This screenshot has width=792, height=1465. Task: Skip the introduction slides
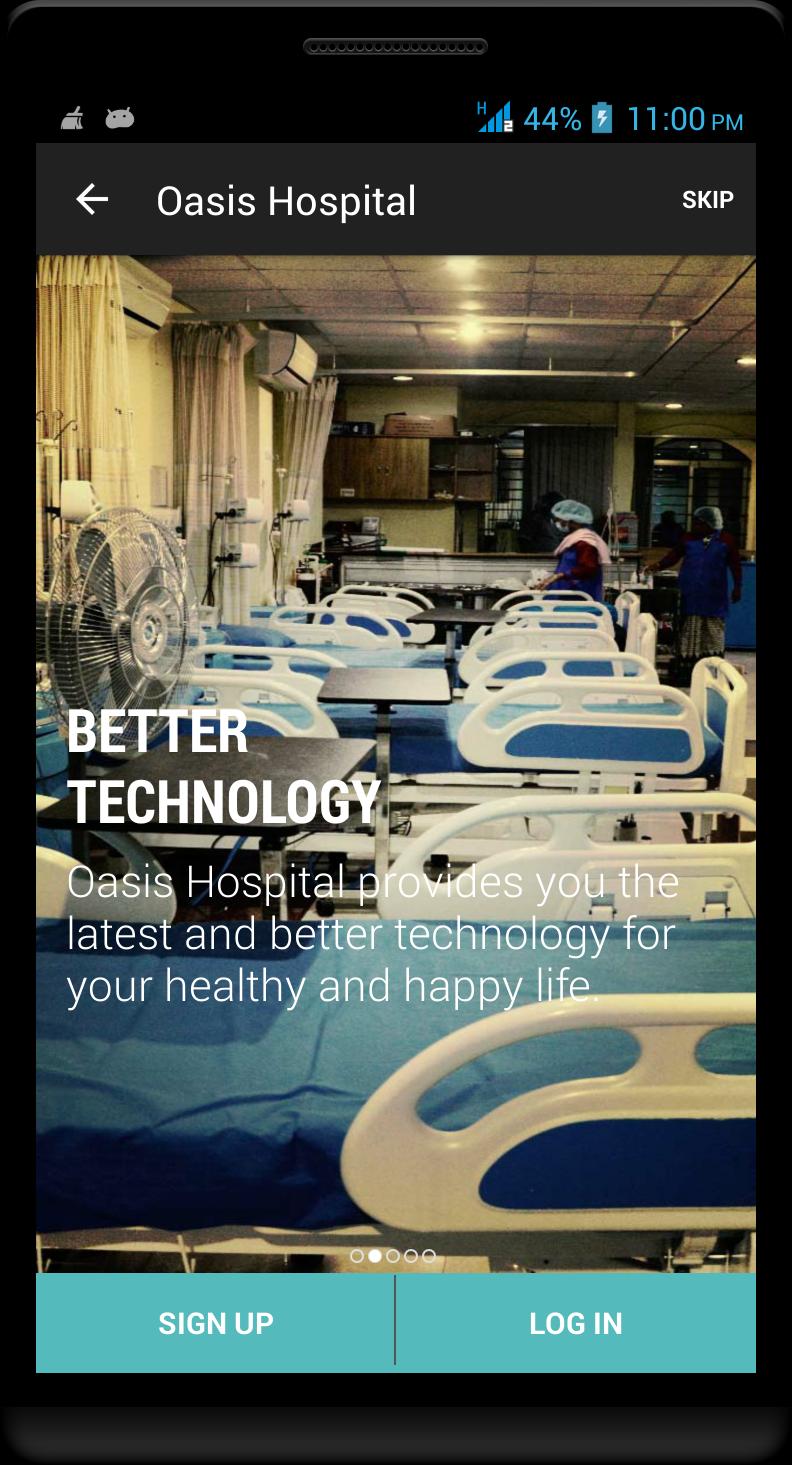707,200
